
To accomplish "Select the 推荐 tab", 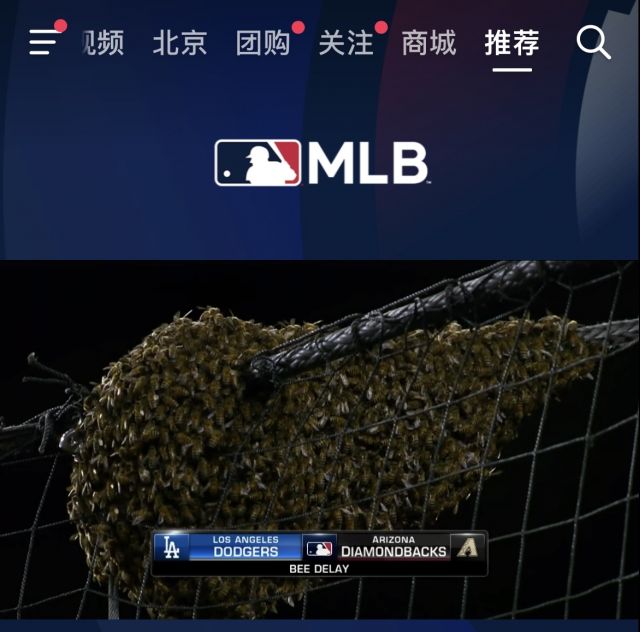I will point(512,43).
